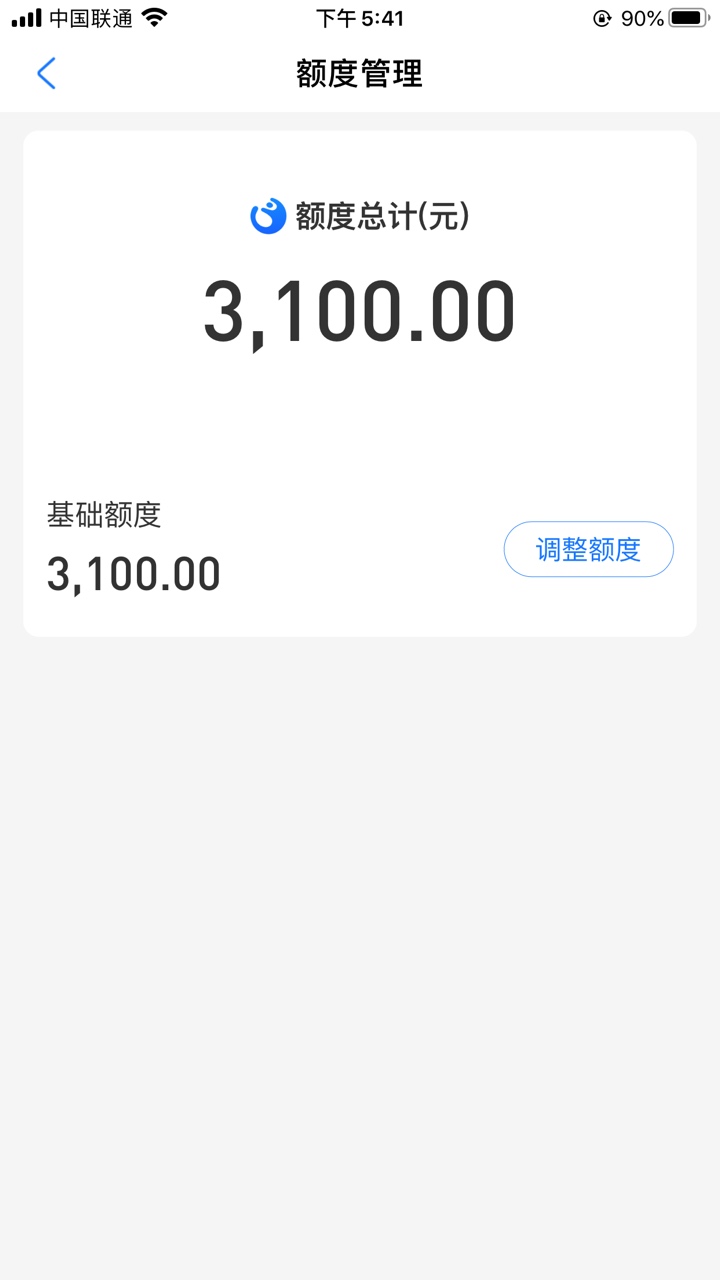
Task: Tap the 调整额度 button
Action: click(x=588, y=549)
